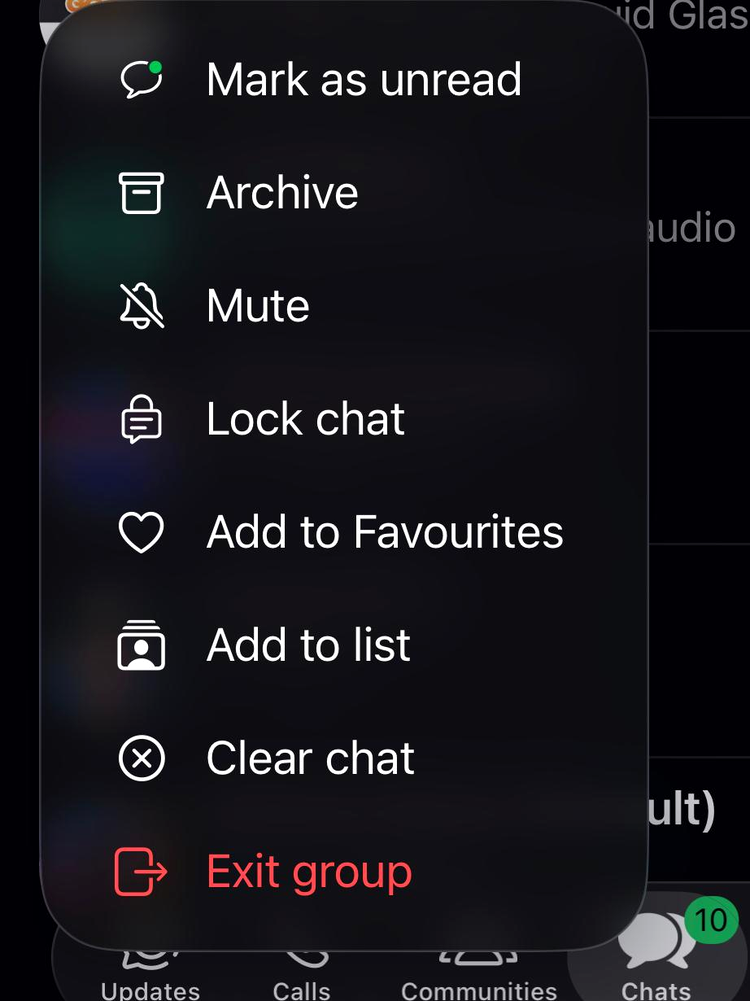Viewport: 750px width, 1001px height.
Task: Mute the chat notifications
Action: point(257,306)
